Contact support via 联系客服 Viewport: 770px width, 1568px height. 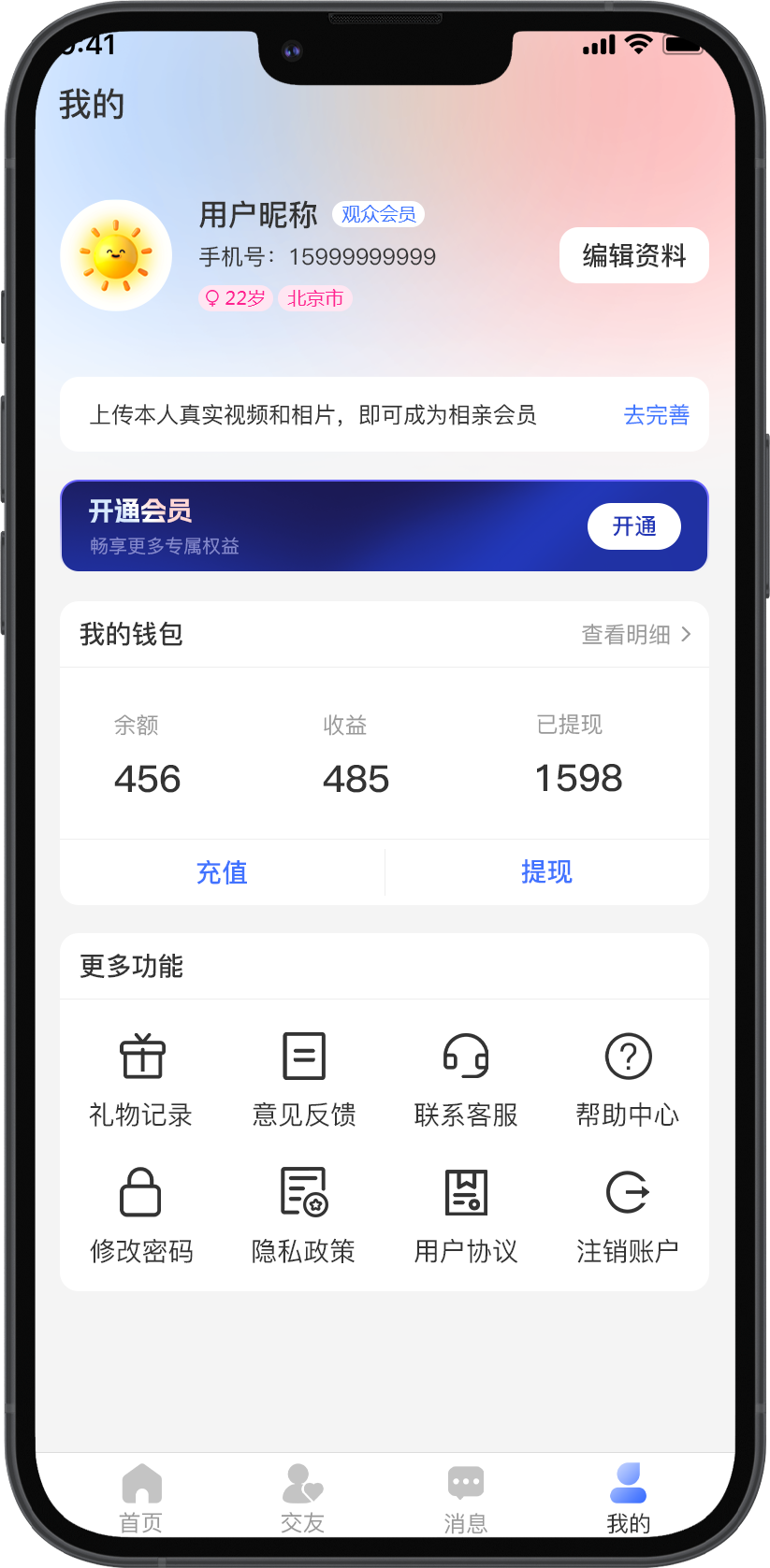coord(466,1080)
